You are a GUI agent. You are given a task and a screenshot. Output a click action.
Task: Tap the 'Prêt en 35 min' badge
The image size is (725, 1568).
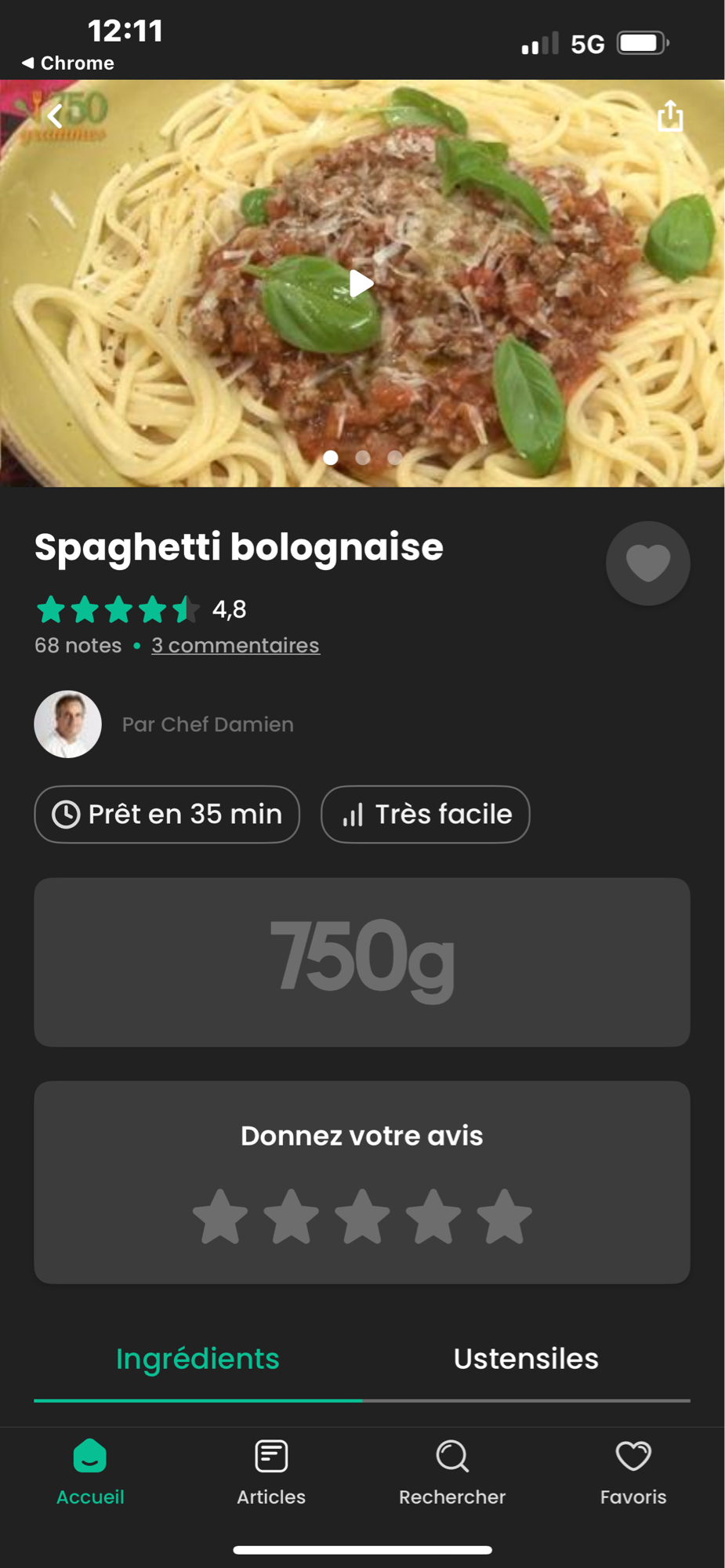click(166, 815)
